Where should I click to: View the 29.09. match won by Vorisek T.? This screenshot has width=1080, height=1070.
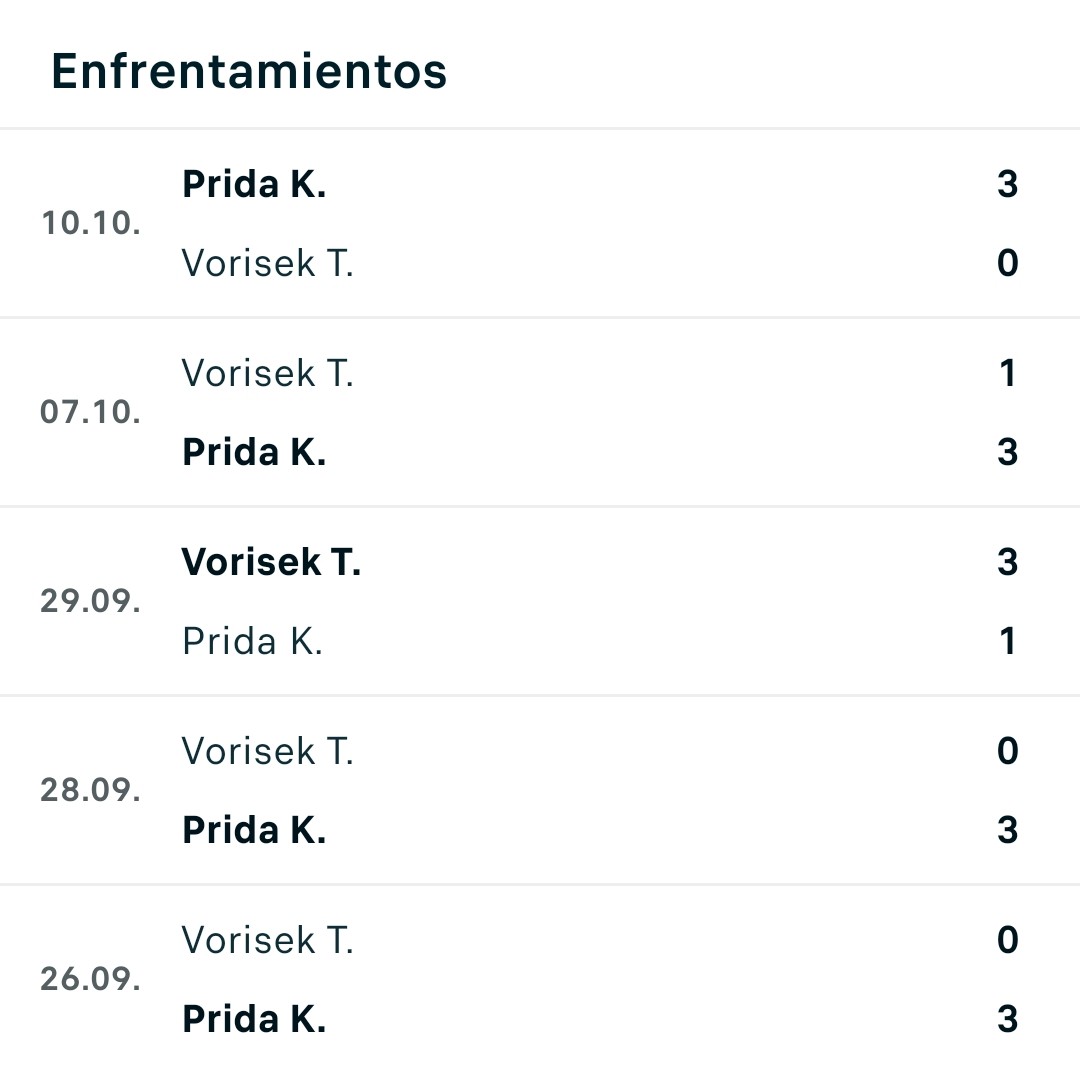tap(540, 601)
